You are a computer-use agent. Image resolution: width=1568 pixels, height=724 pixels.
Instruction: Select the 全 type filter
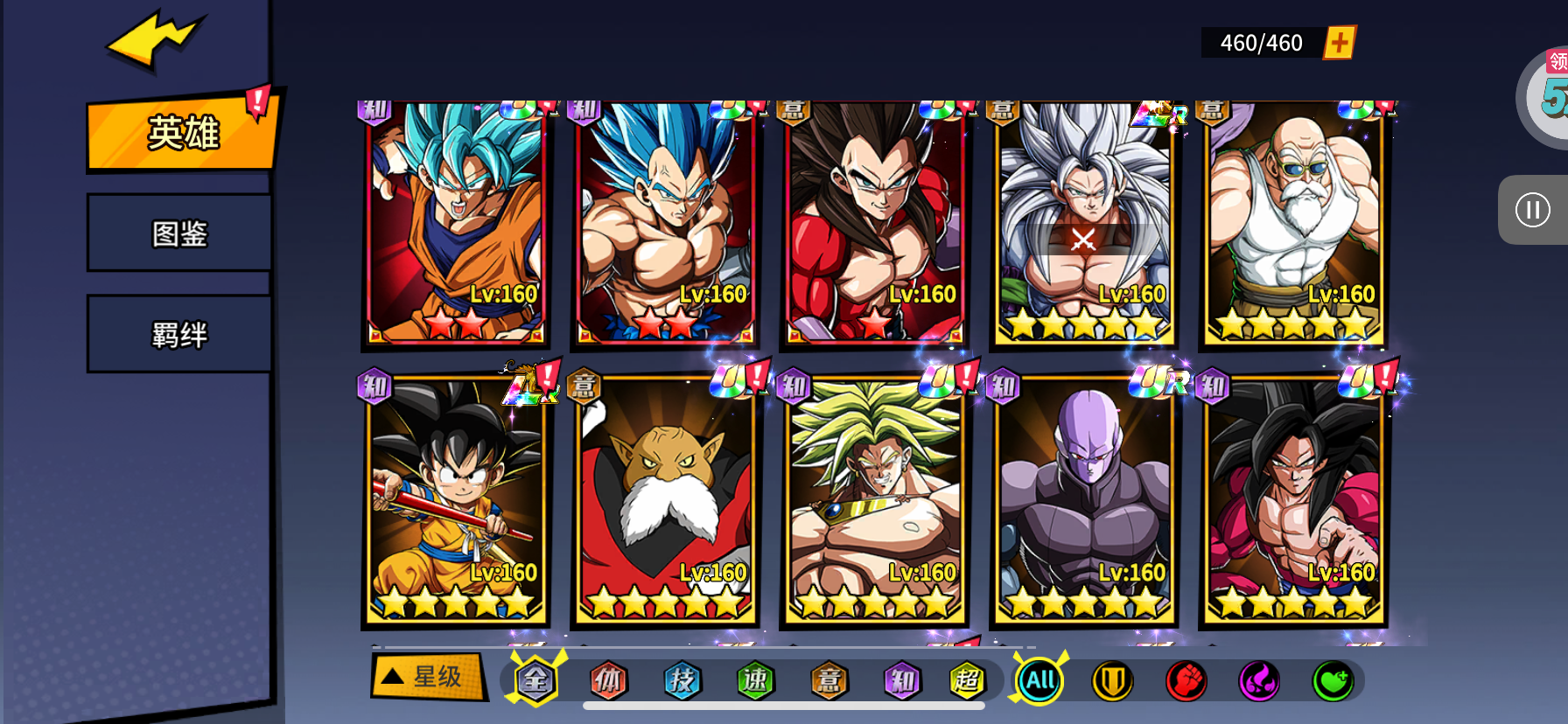pyautogui.click(x=535, y=680)
